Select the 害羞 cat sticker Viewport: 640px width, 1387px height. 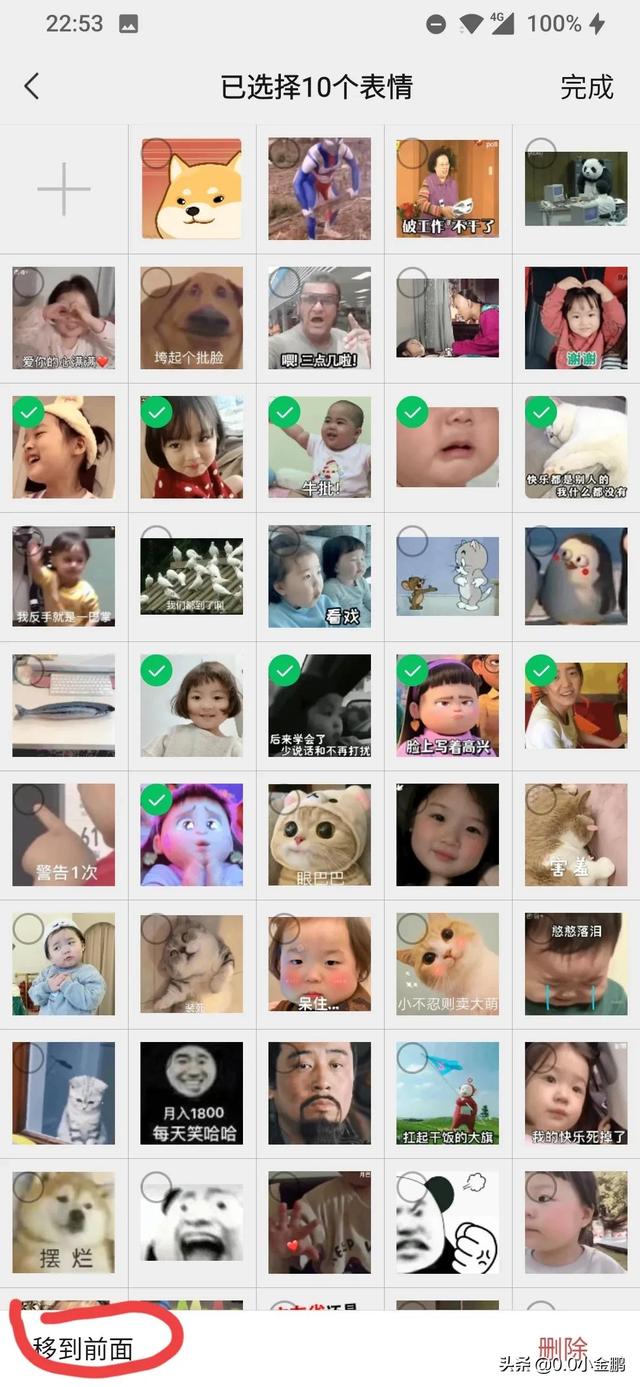tap(575, 834)
